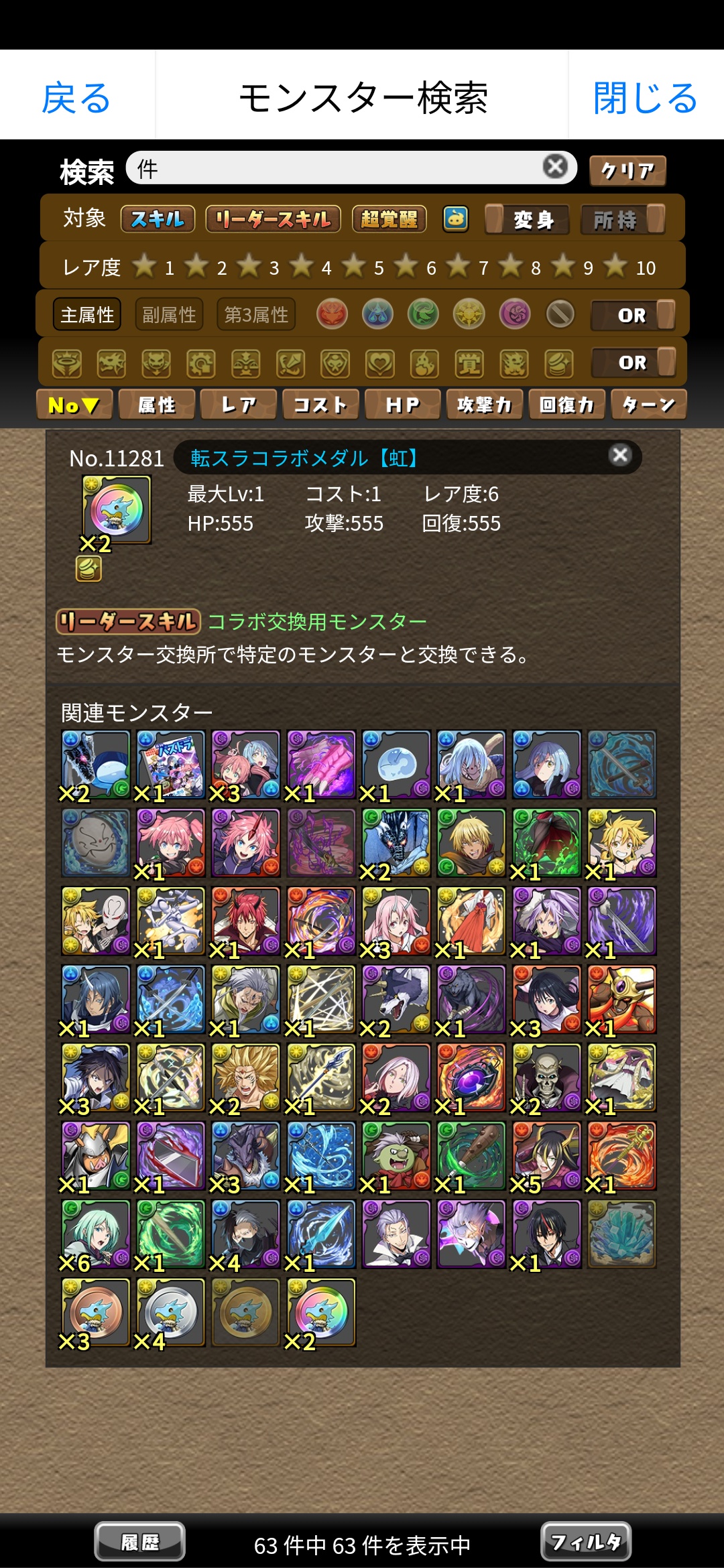Select the リーダースキル target filter

[273, 219]
